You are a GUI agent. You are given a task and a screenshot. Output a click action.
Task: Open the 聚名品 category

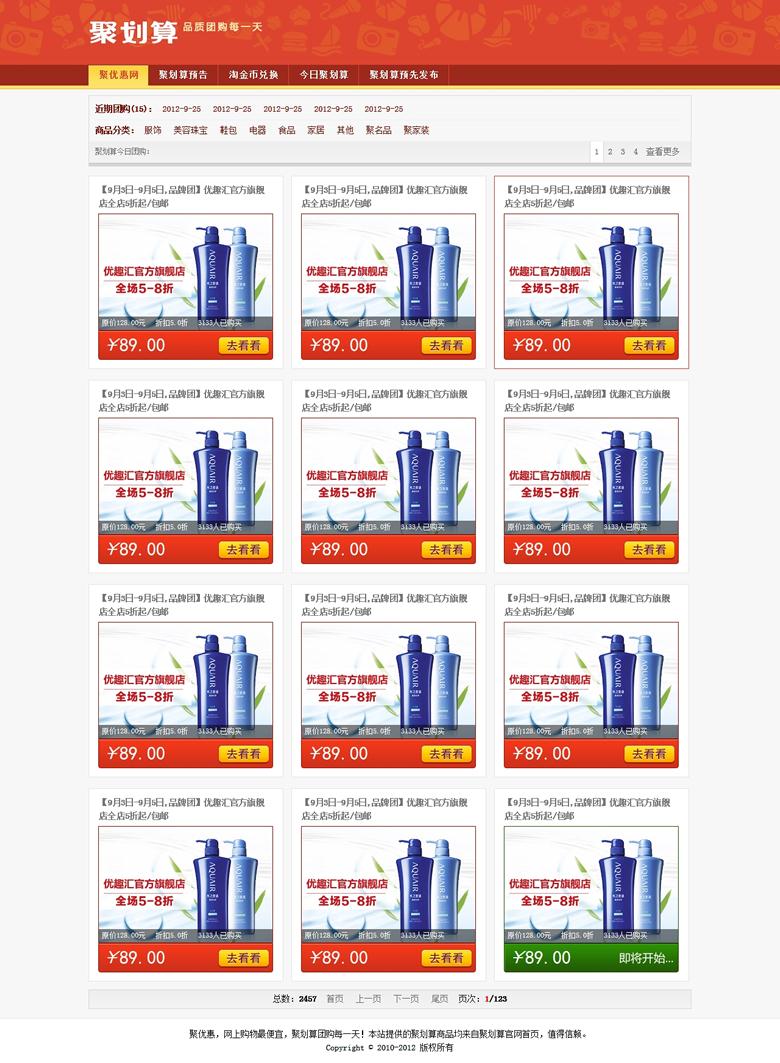click(378, 130)
